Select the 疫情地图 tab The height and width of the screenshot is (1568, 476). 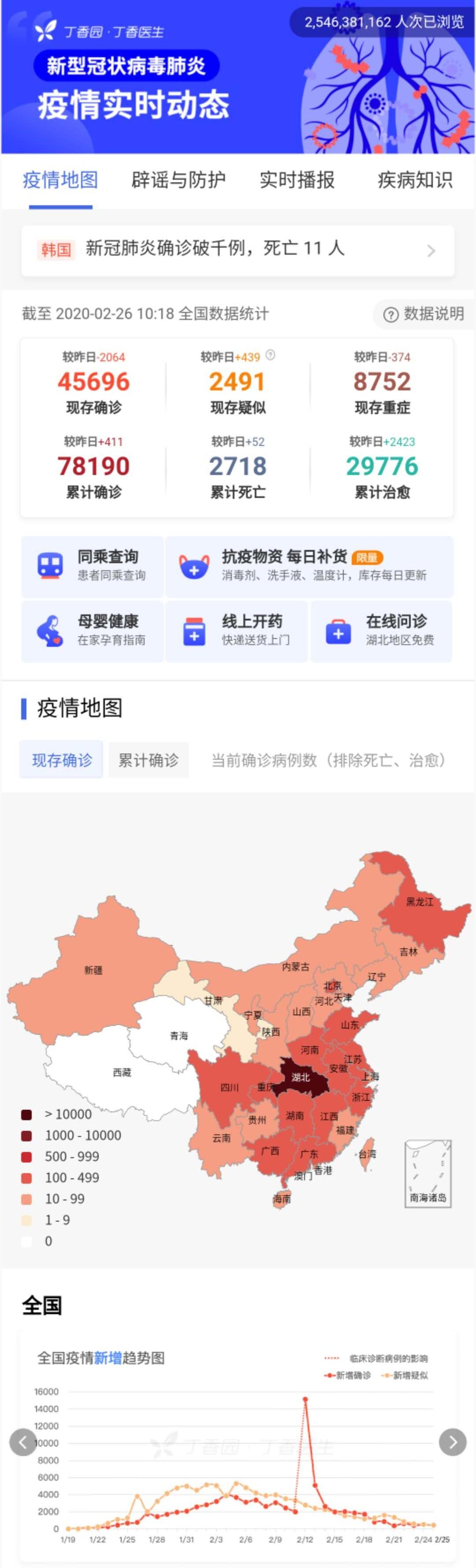(x=60, y=180)
